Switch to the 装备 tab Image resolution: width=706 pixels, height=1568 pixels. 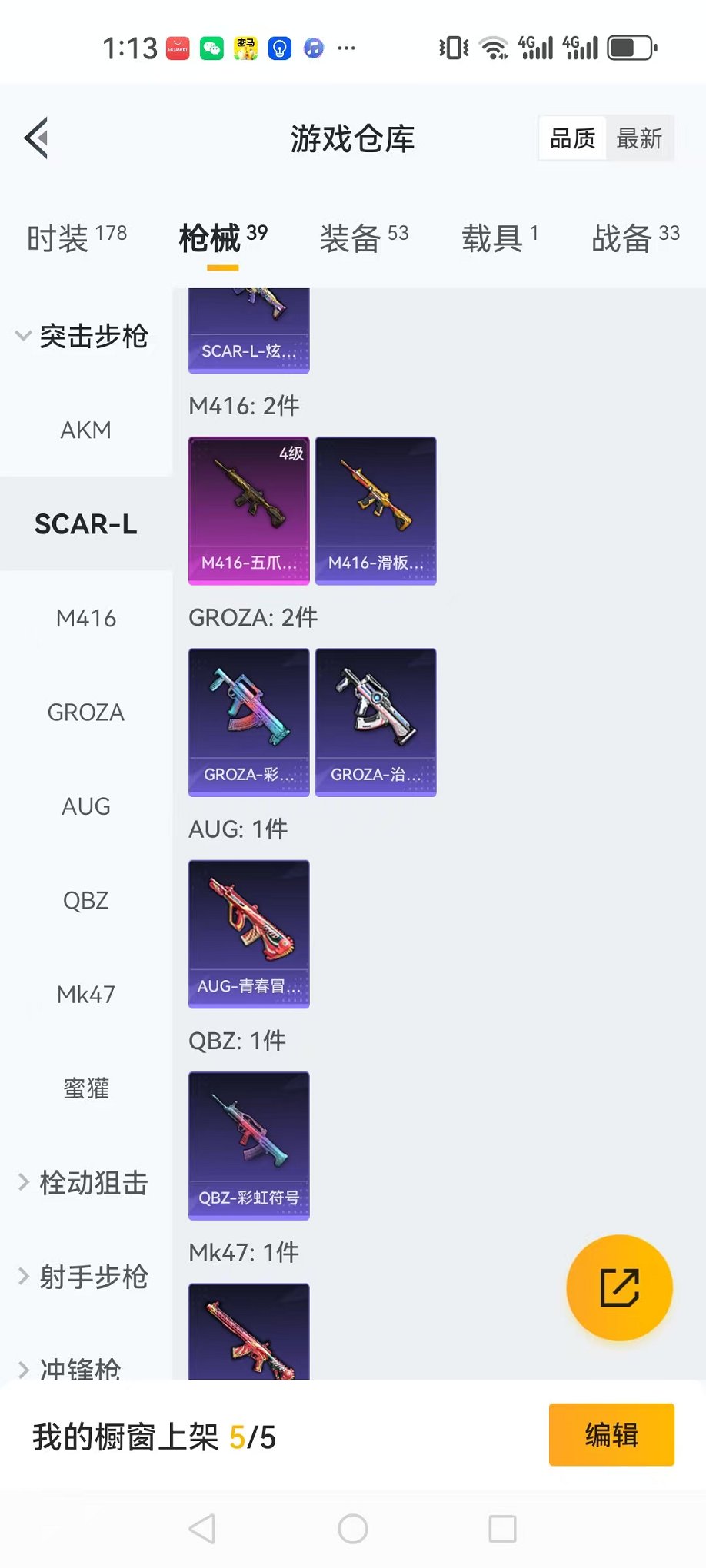364,238
